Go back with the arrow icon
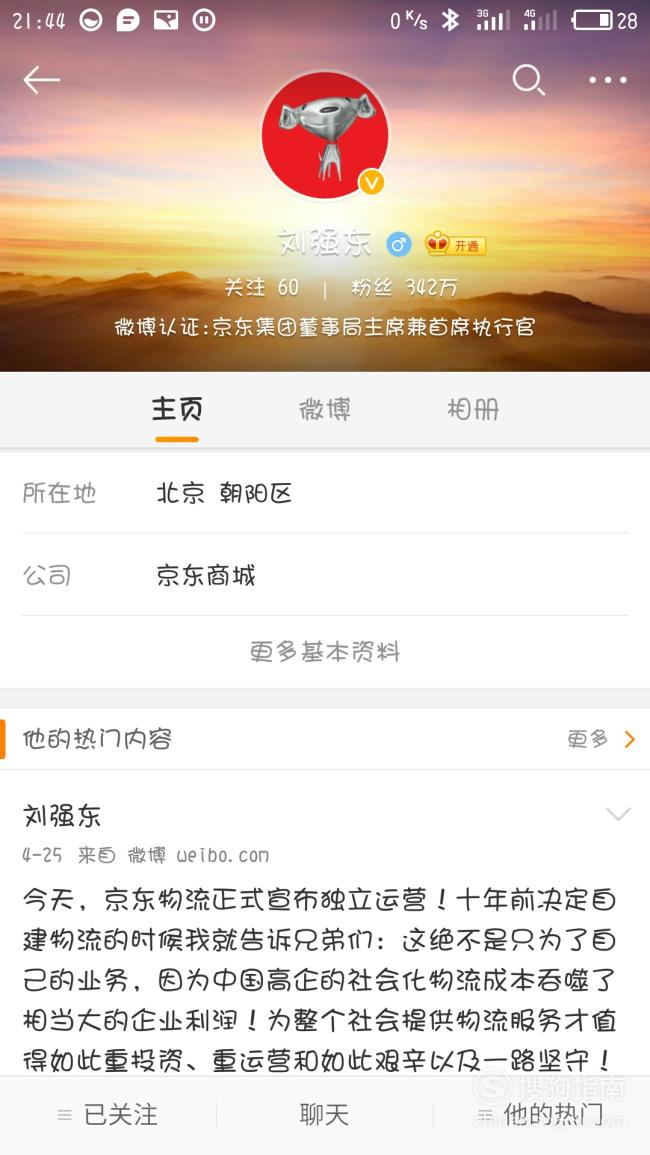This screenshot has width=650, height=1155. tap(41, 80)
